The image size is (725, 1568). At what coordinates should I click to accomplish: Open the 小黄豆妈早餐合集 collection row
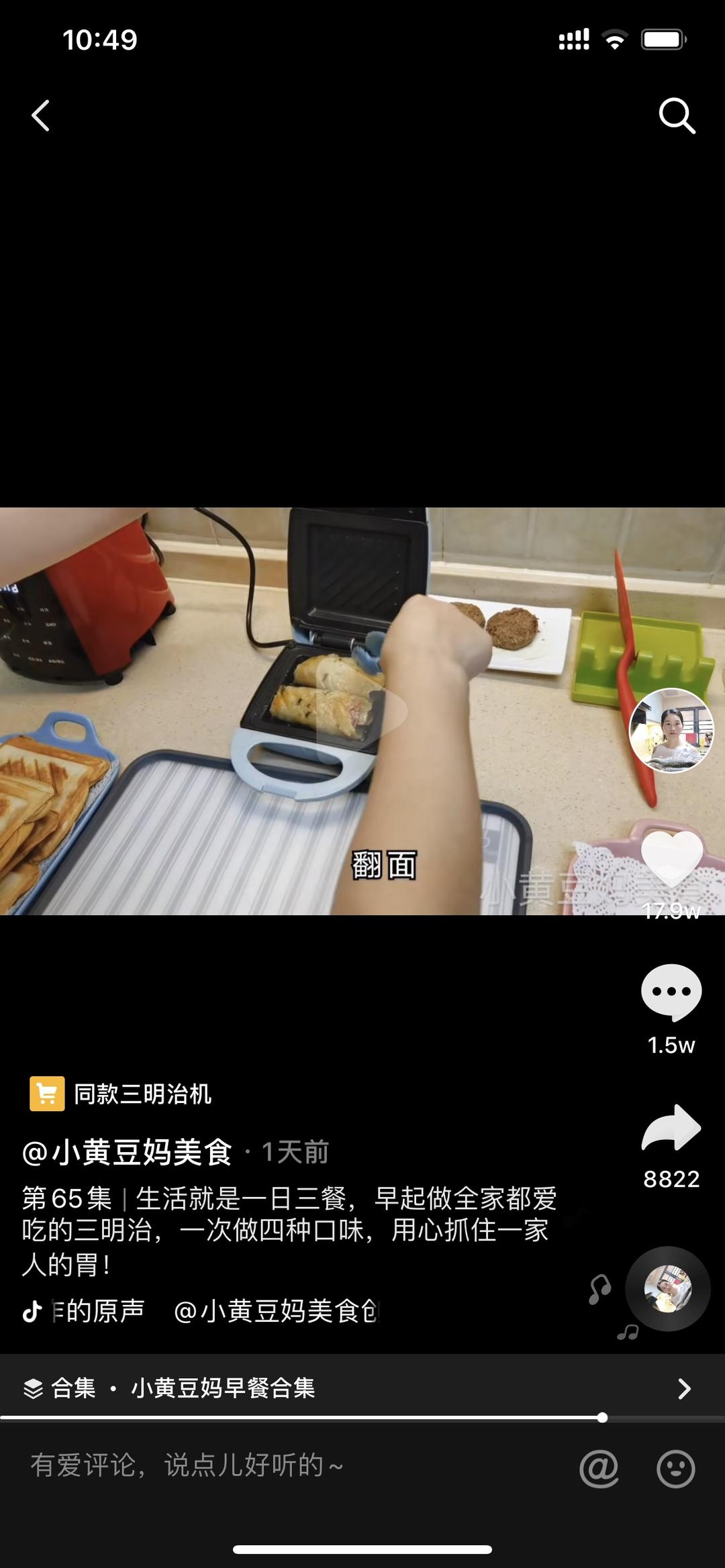coord(362,1388)
